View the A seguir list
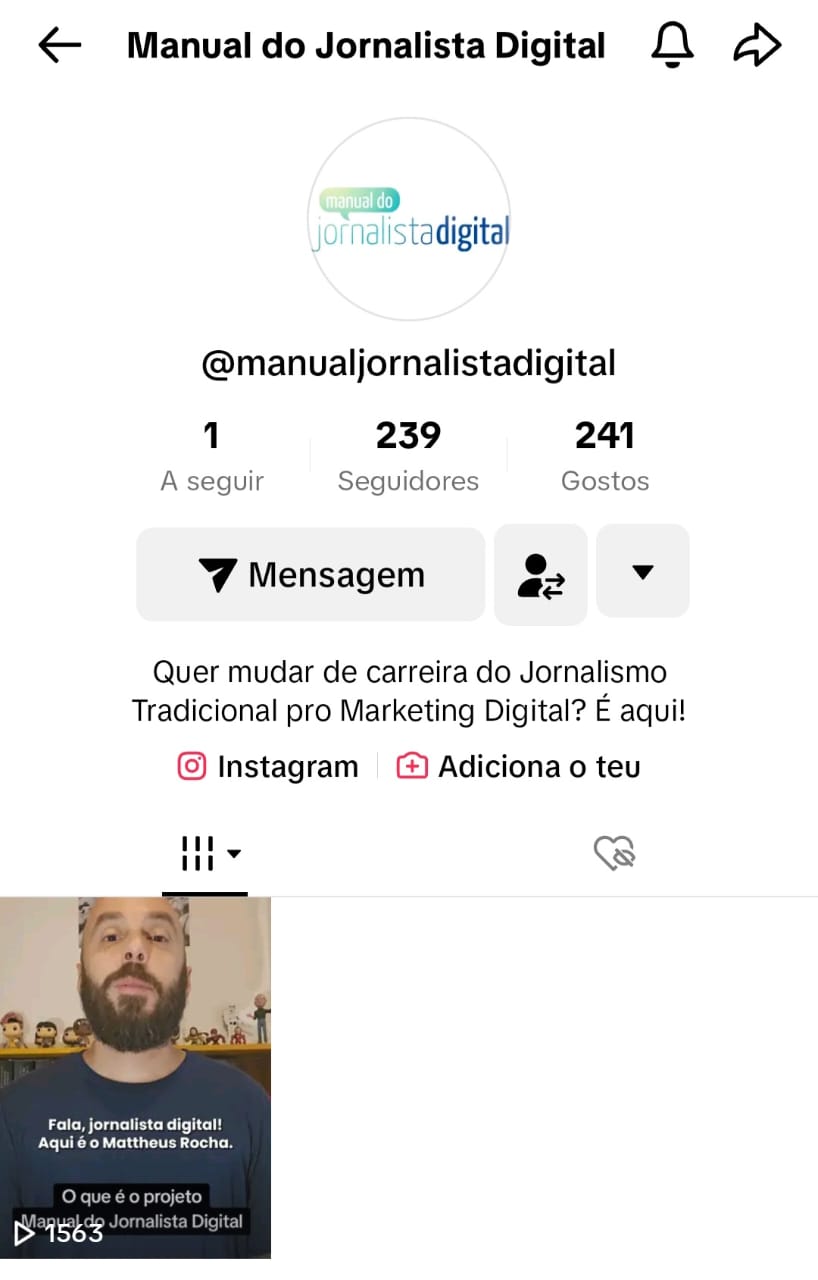 211,455
